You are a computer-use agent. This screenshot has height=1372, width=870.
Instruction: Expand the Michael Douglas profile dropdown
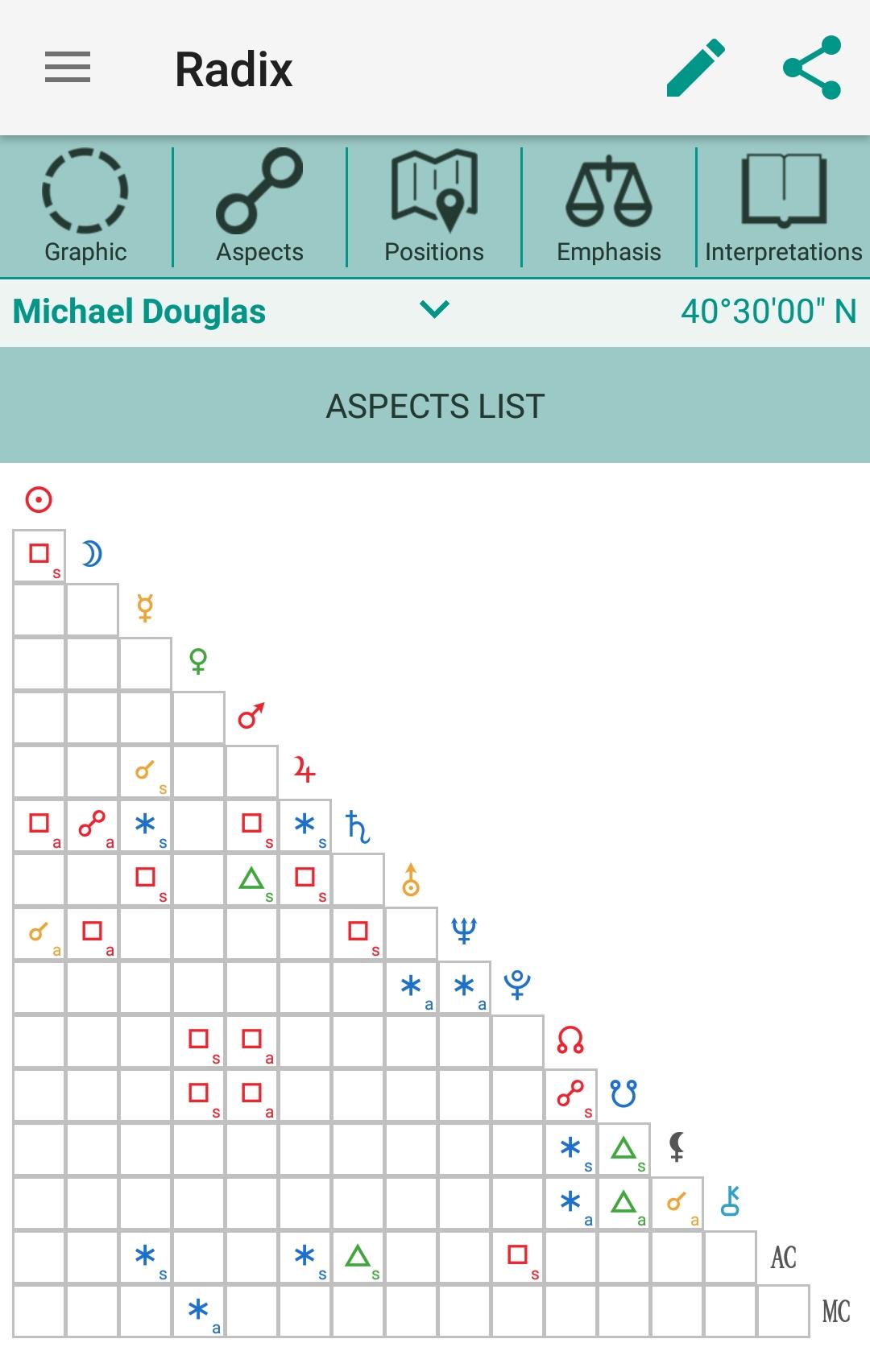pyautogui.click(x=434, y=309)
